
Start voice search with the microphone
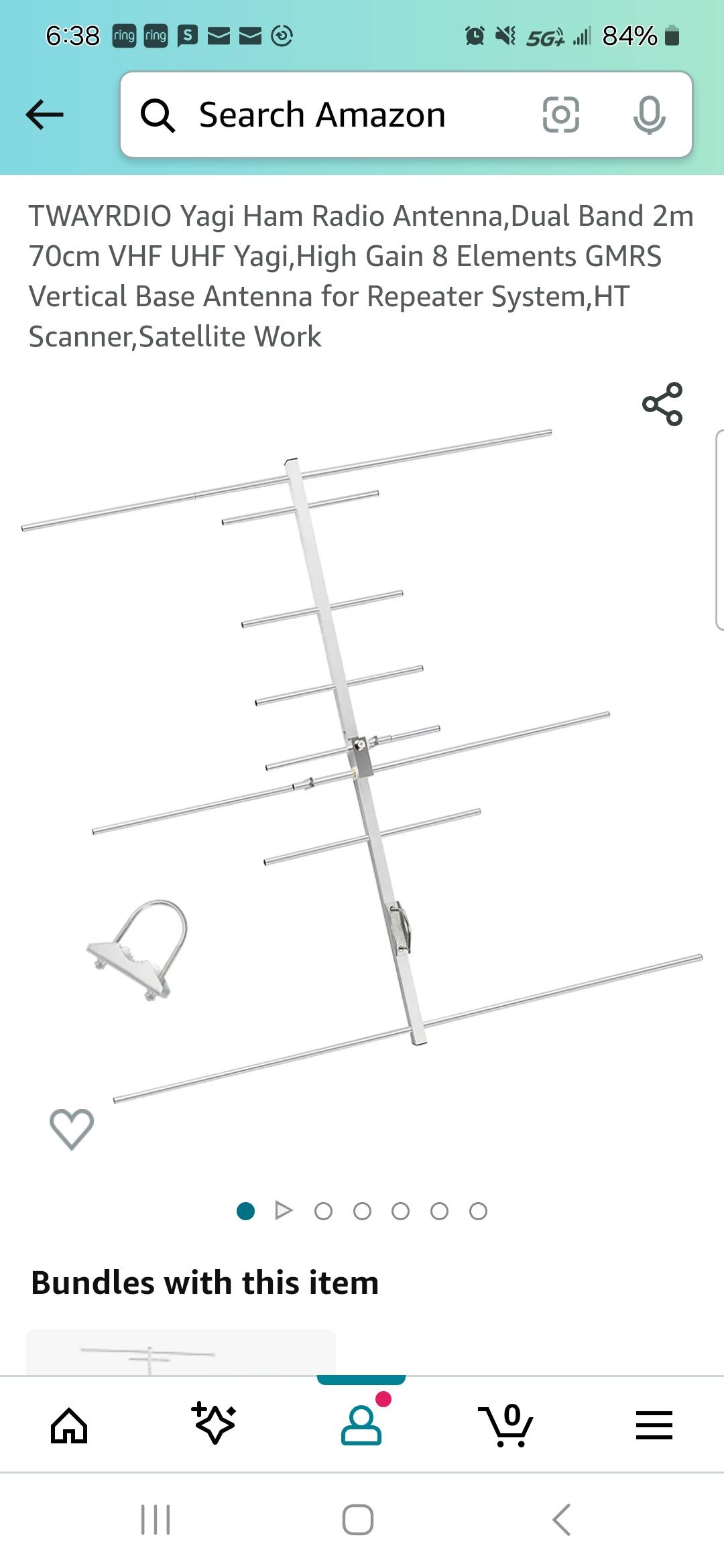649,115
